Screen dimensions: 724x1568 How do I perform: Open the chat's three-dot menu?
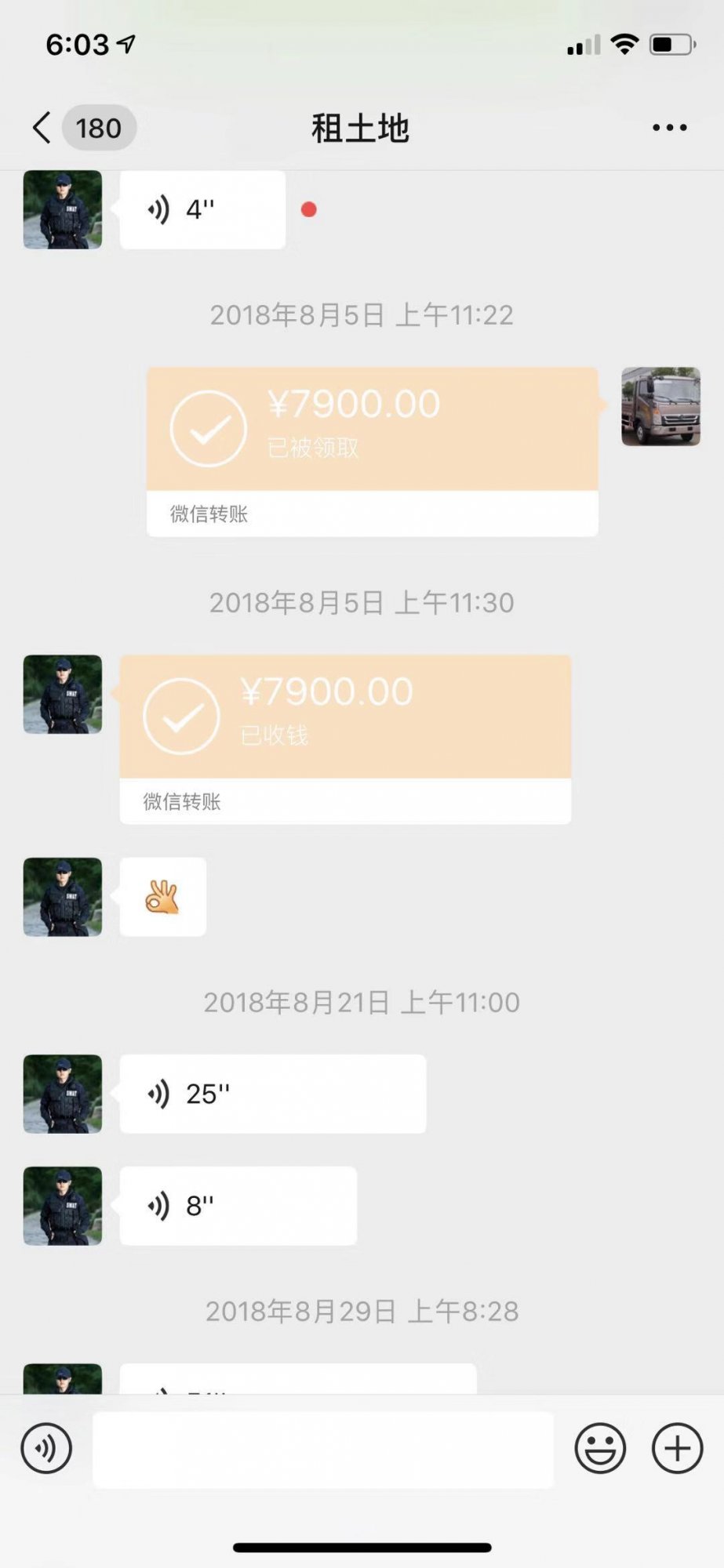[x=669, y=128]
